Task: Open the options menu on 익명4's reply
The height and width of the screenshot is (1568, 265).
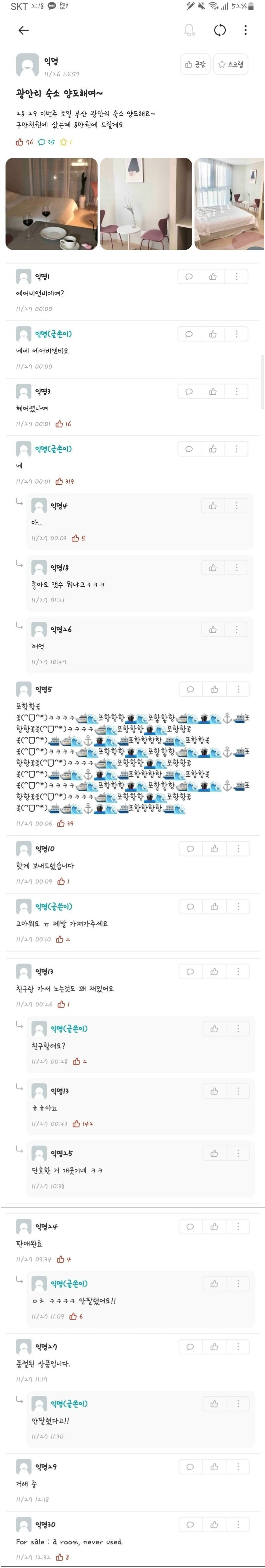Action: coord(237,506)
